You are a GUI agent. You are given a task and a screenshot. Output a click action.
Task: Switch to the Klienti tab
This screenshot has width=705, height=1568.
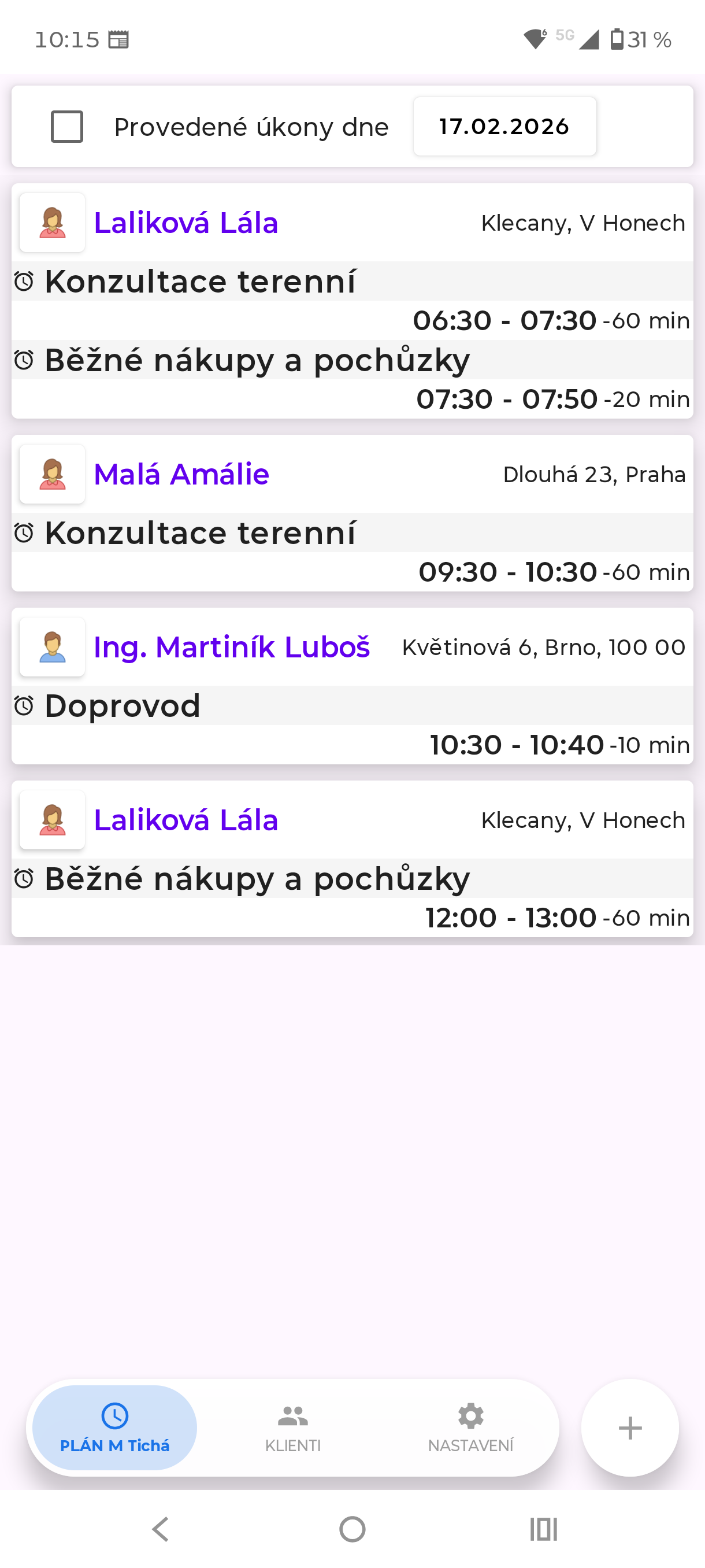pyautogui.click(x=292, y=1428)
